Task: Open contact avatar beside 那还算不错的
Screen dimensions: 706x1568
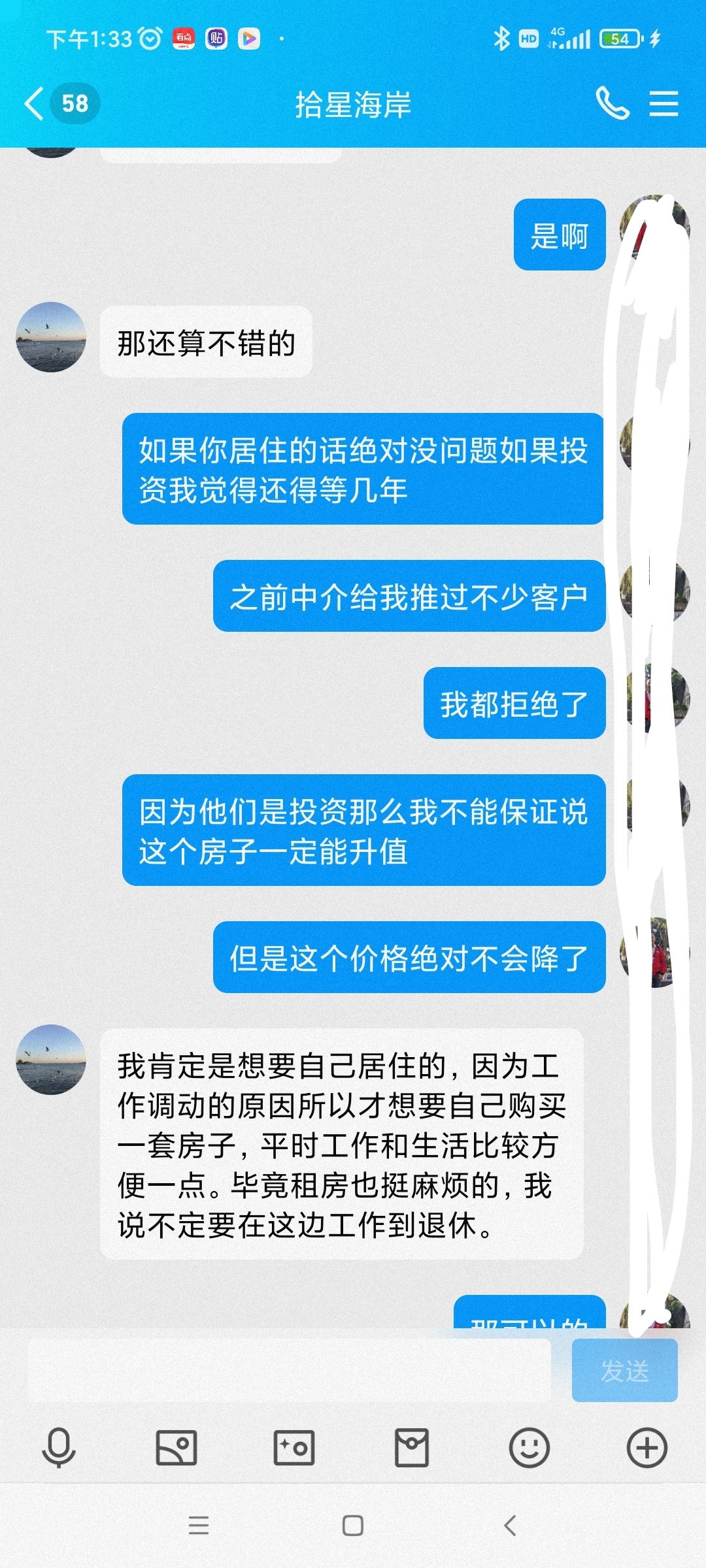Action: click(x=51, y=337)
